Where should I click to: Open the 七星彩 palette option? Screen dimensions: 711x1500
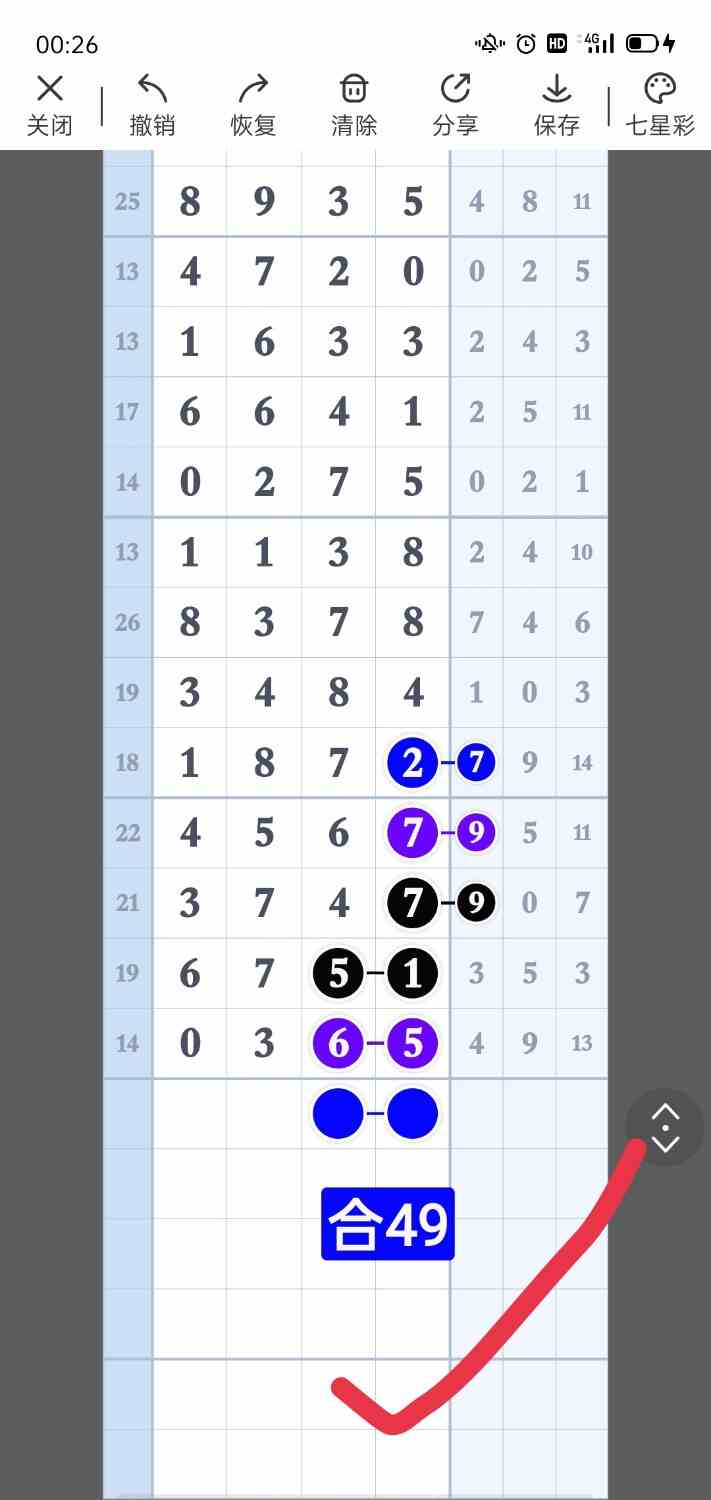(x=660, y=104)
